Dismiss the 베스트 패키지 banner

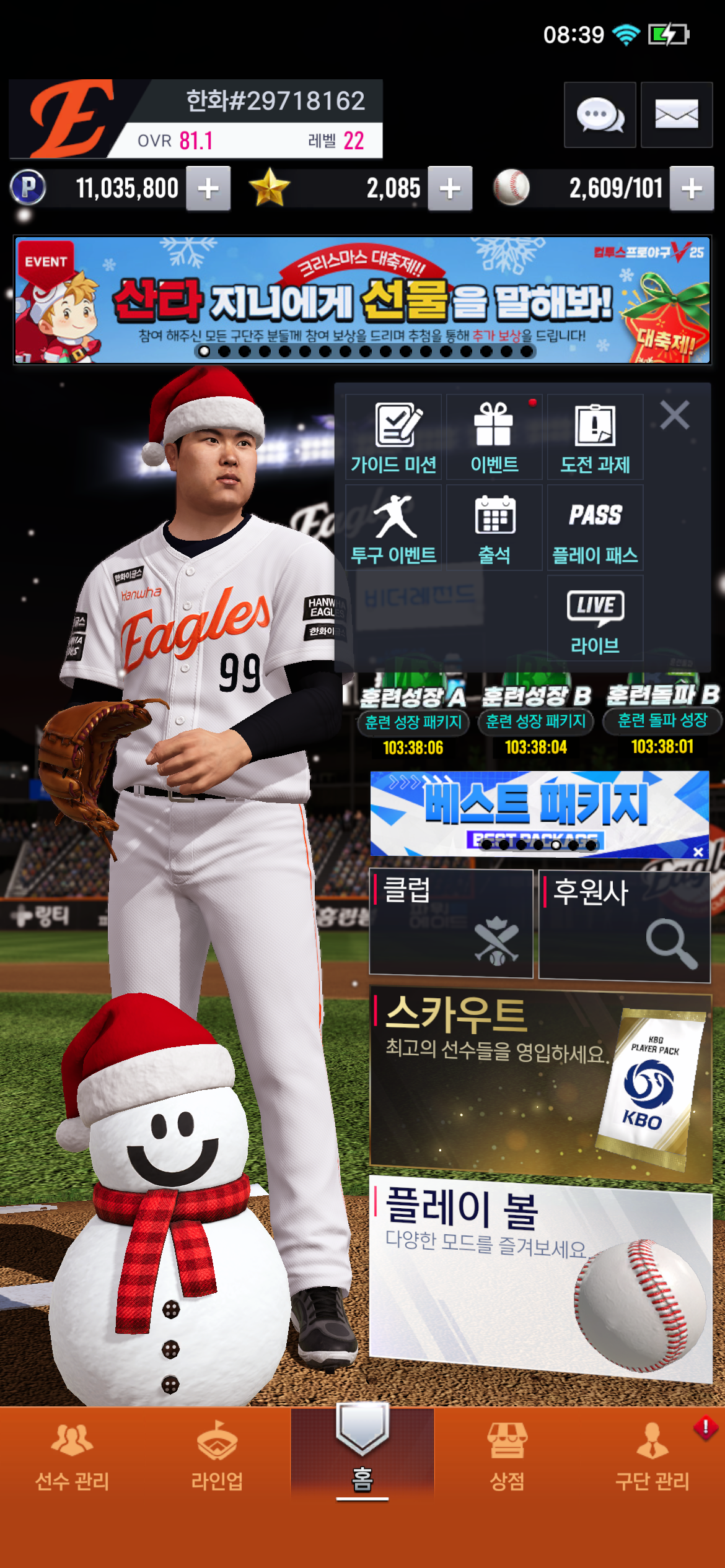[x=698, y=852]
